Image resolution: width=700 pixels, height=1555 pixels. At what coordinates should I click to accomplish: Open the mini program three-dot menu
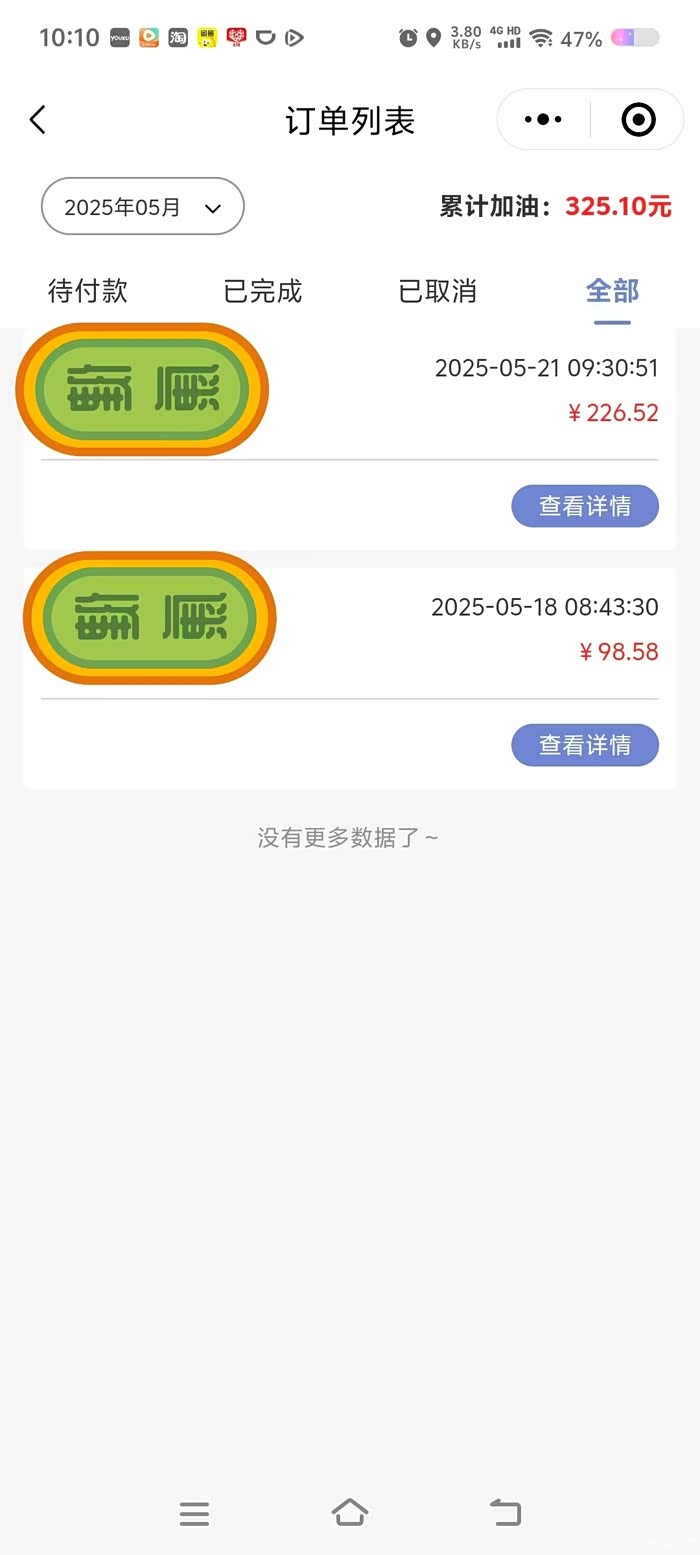543,120
